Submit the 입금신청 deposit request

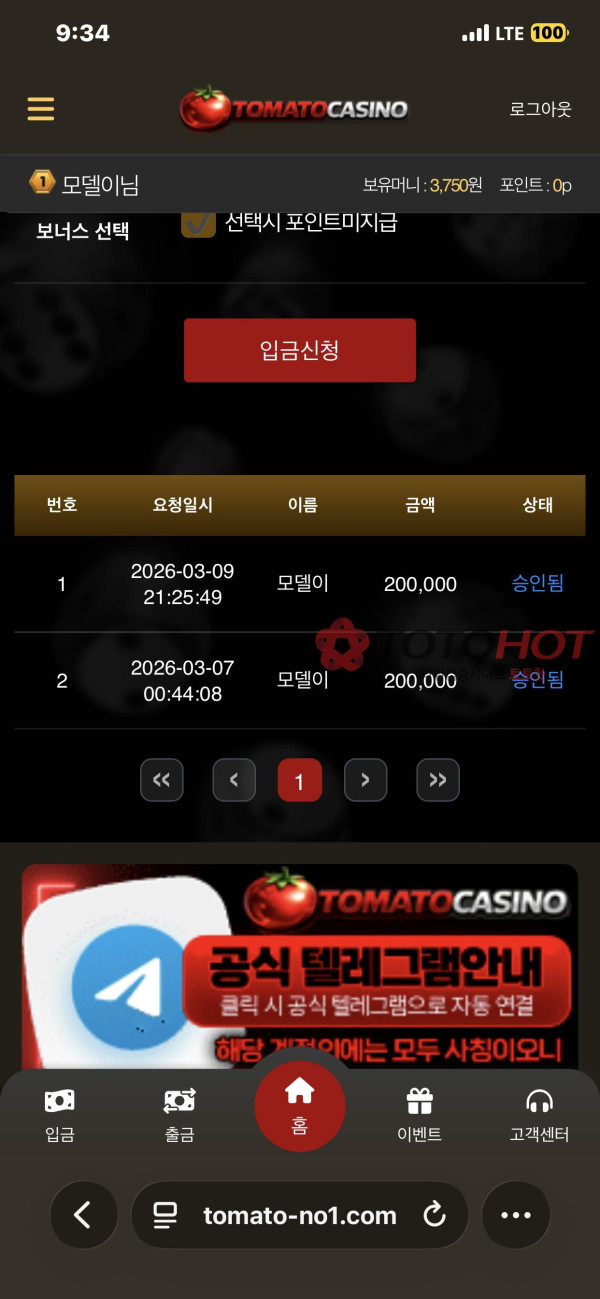(299, 350)
